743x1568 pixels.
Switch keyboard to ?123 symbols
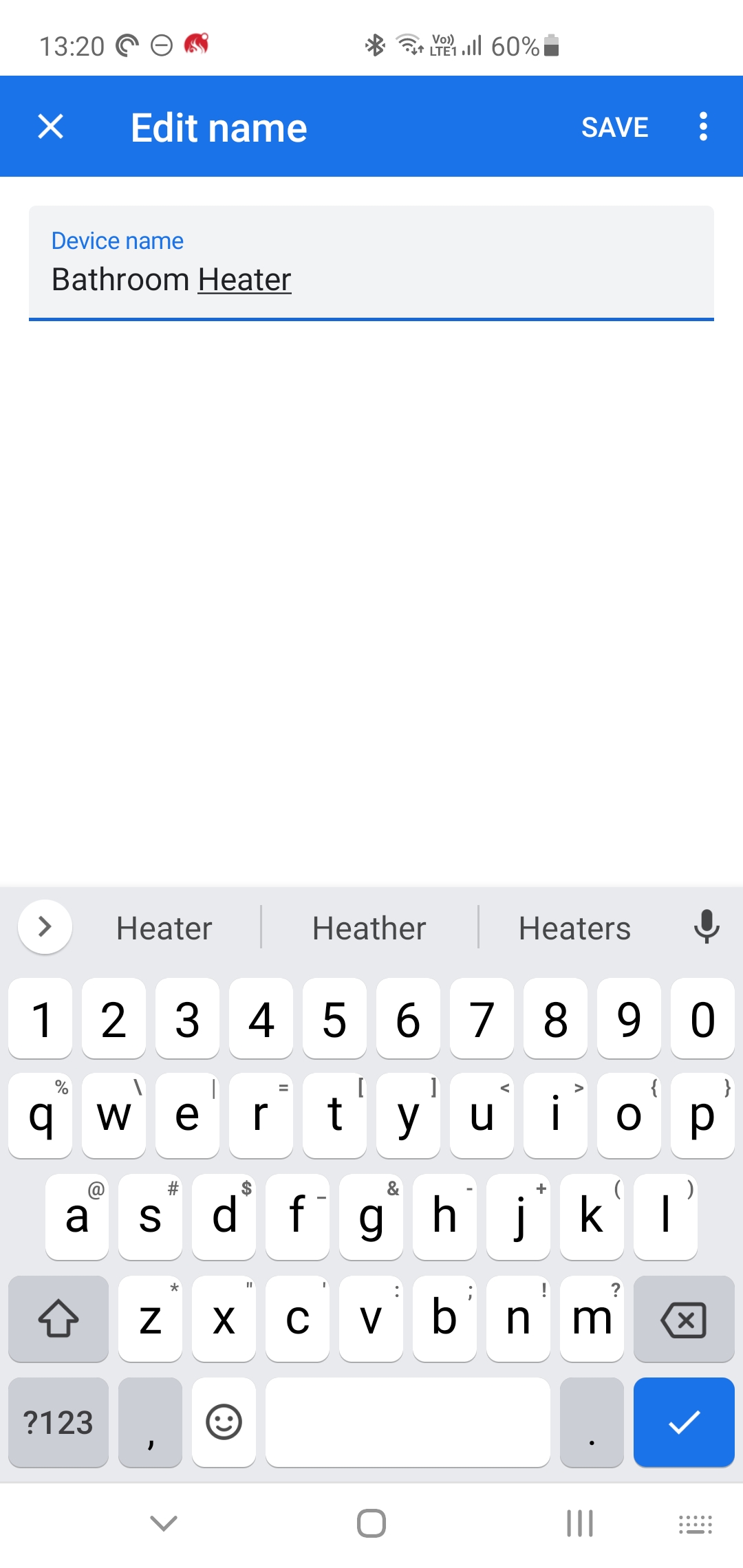click(x=58, y=1422)
